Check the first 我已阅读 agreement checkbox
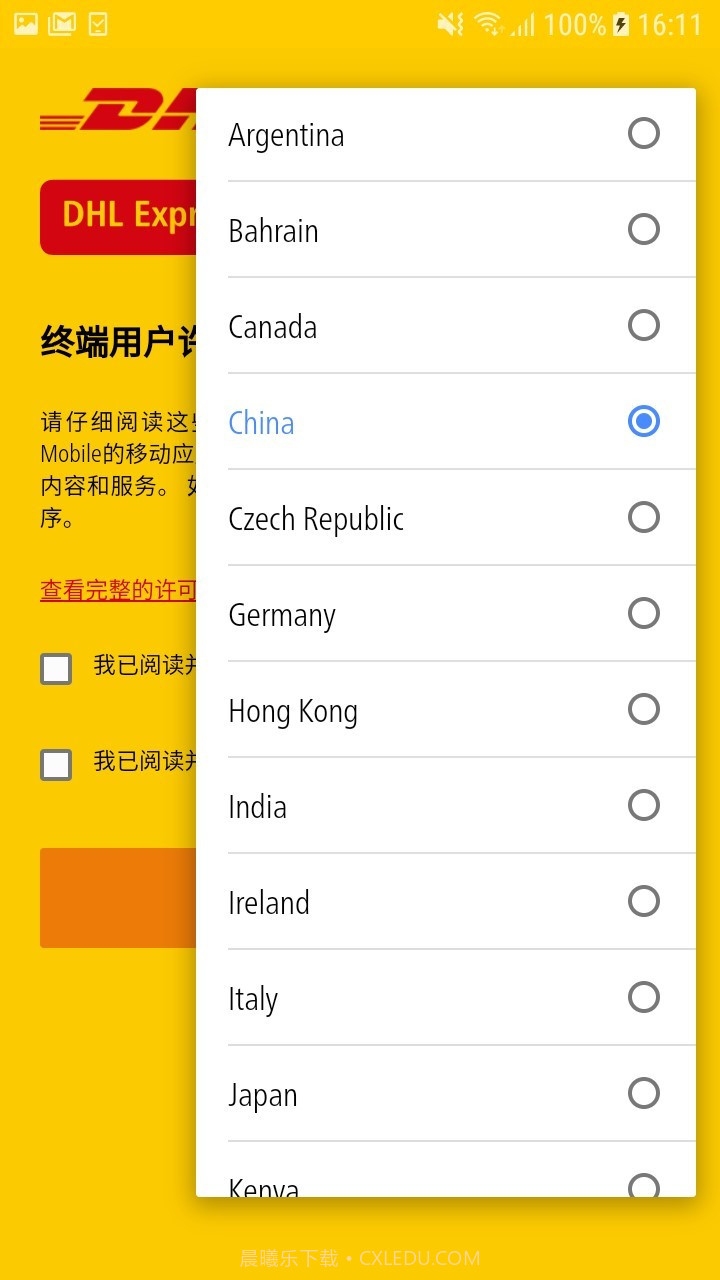This screenshot has width=720, height=1280. (56, 668)
